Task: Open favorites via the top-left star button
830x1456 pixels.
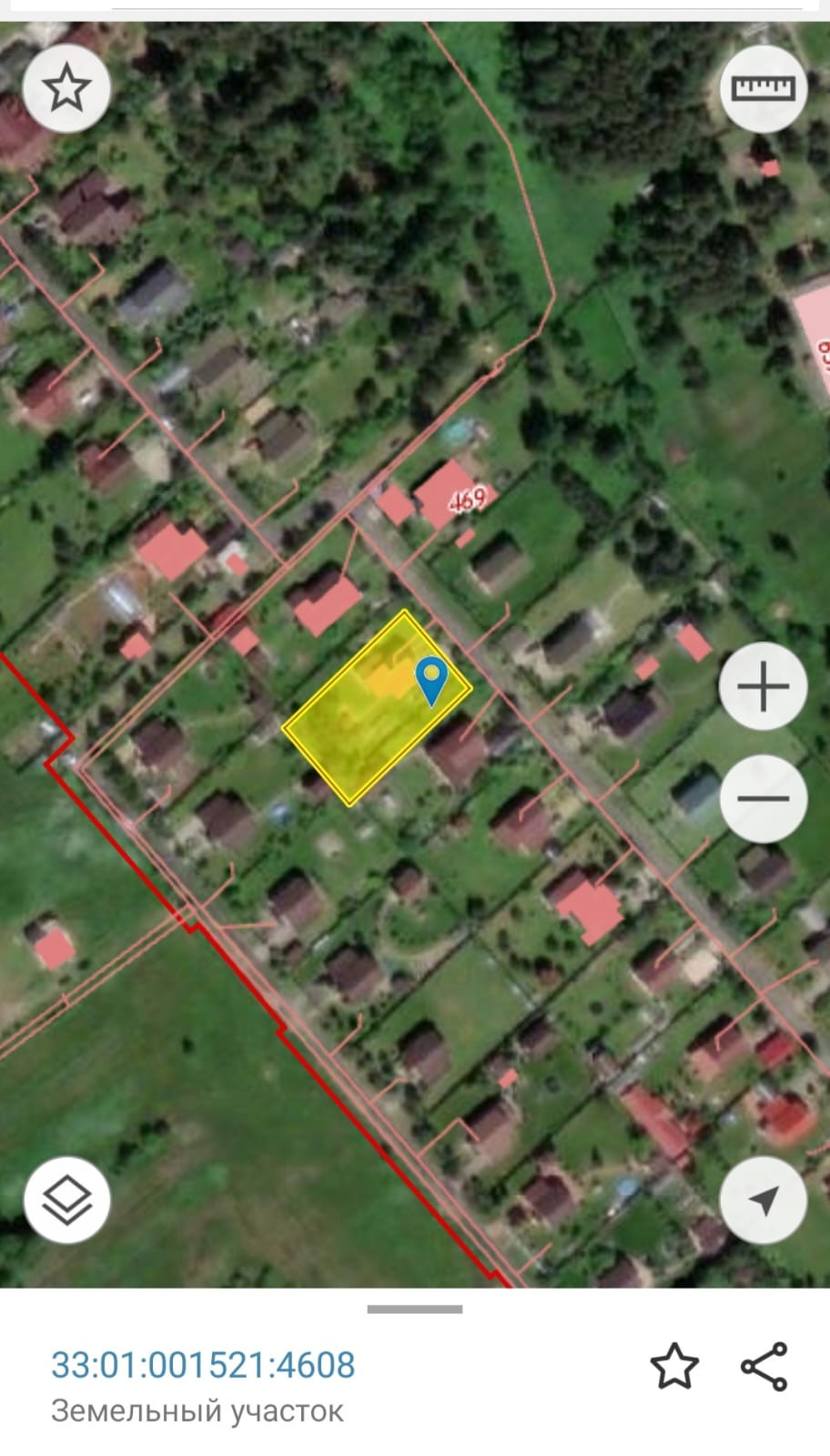Action: click(66, 88)
